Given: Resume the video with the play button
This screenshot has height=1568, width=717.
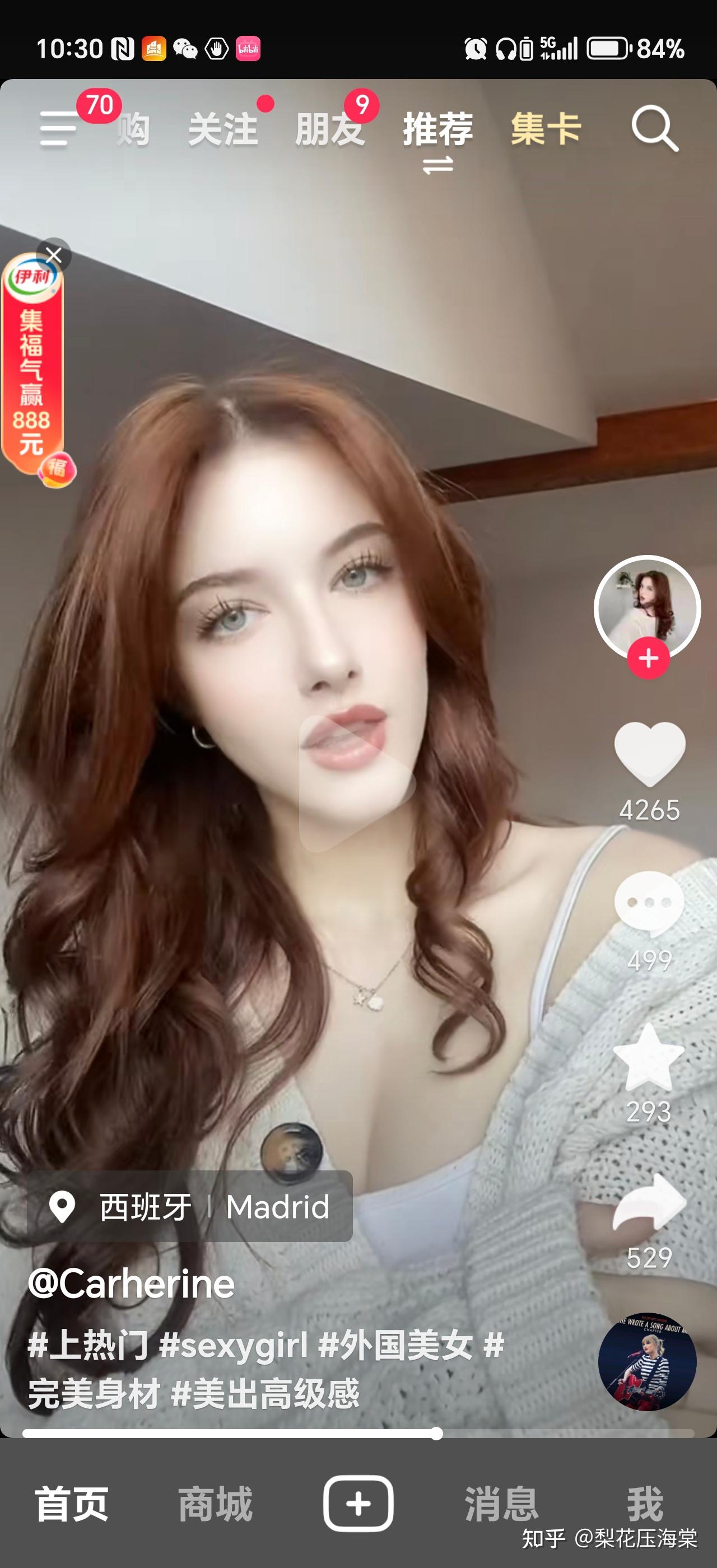Looking at the screenshot, I should click(x=357, y=784).
